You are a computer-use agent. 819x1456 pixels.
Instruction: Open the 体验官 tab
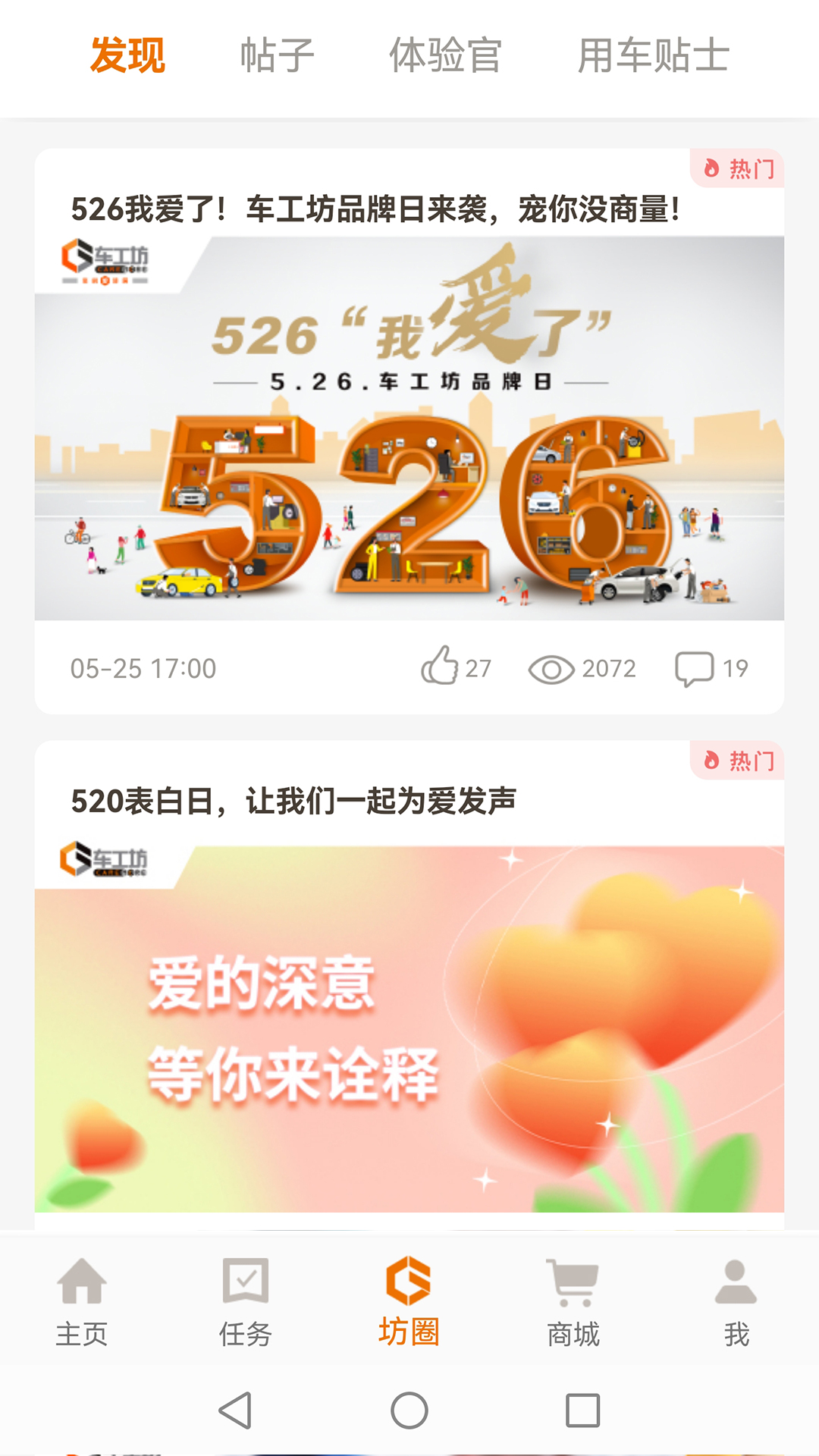tap(445, 56)
